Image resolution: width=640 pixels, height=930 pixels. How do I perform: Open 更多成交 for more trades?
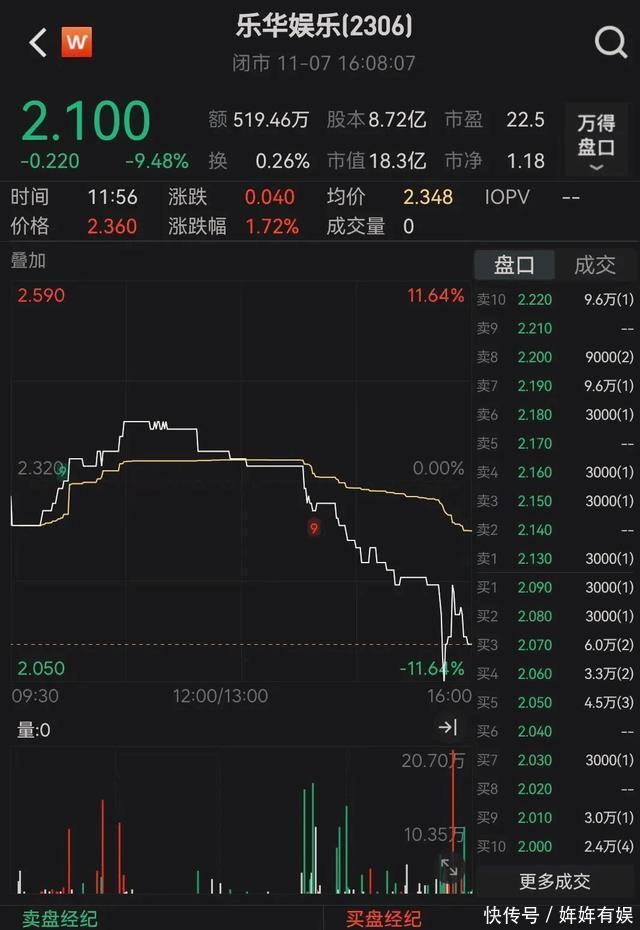coord(555,881)
